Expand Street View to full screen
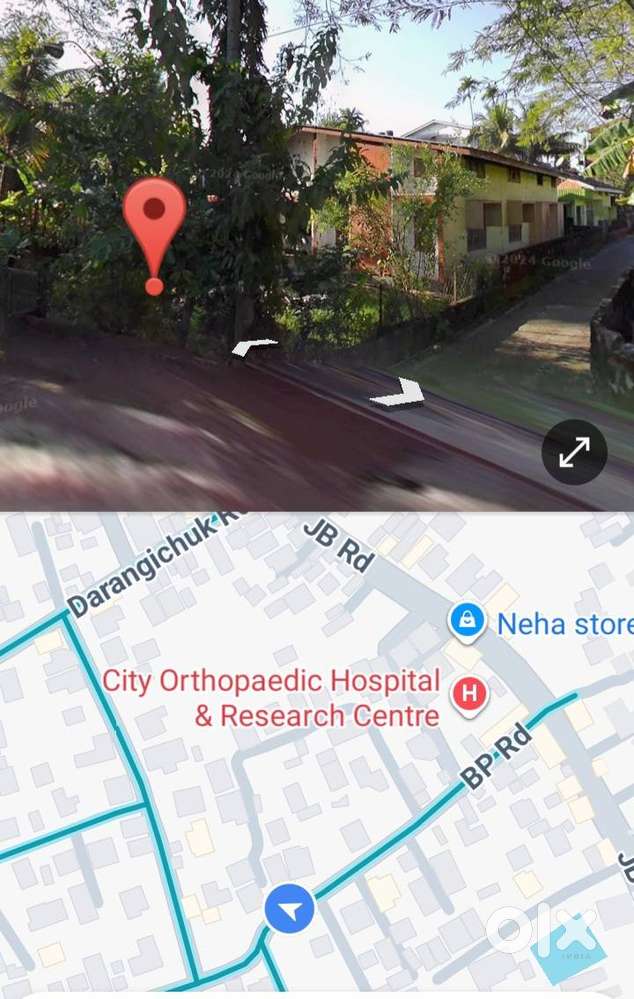 pyautogui.click(x=574, y=453)
